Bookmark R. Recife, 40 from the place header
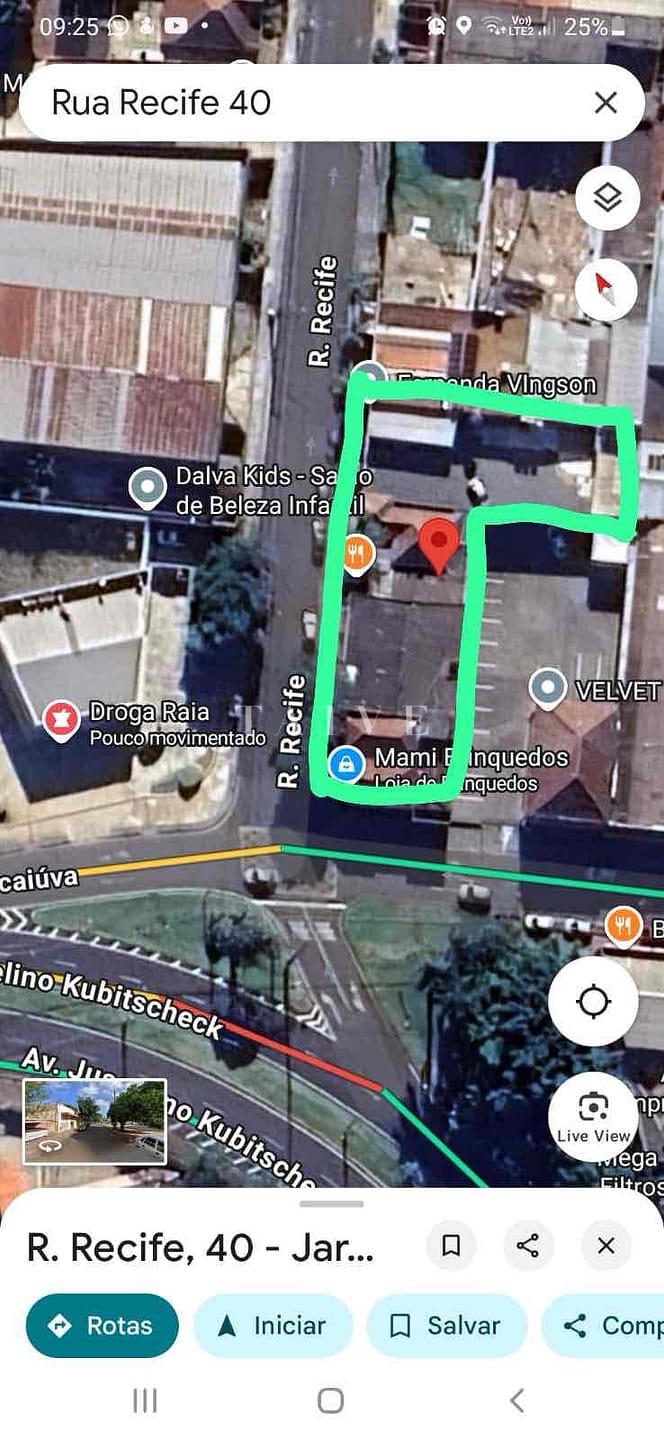Image resolution: width=664 pixels, height=1440 pixels. (x=451, y=1246)
